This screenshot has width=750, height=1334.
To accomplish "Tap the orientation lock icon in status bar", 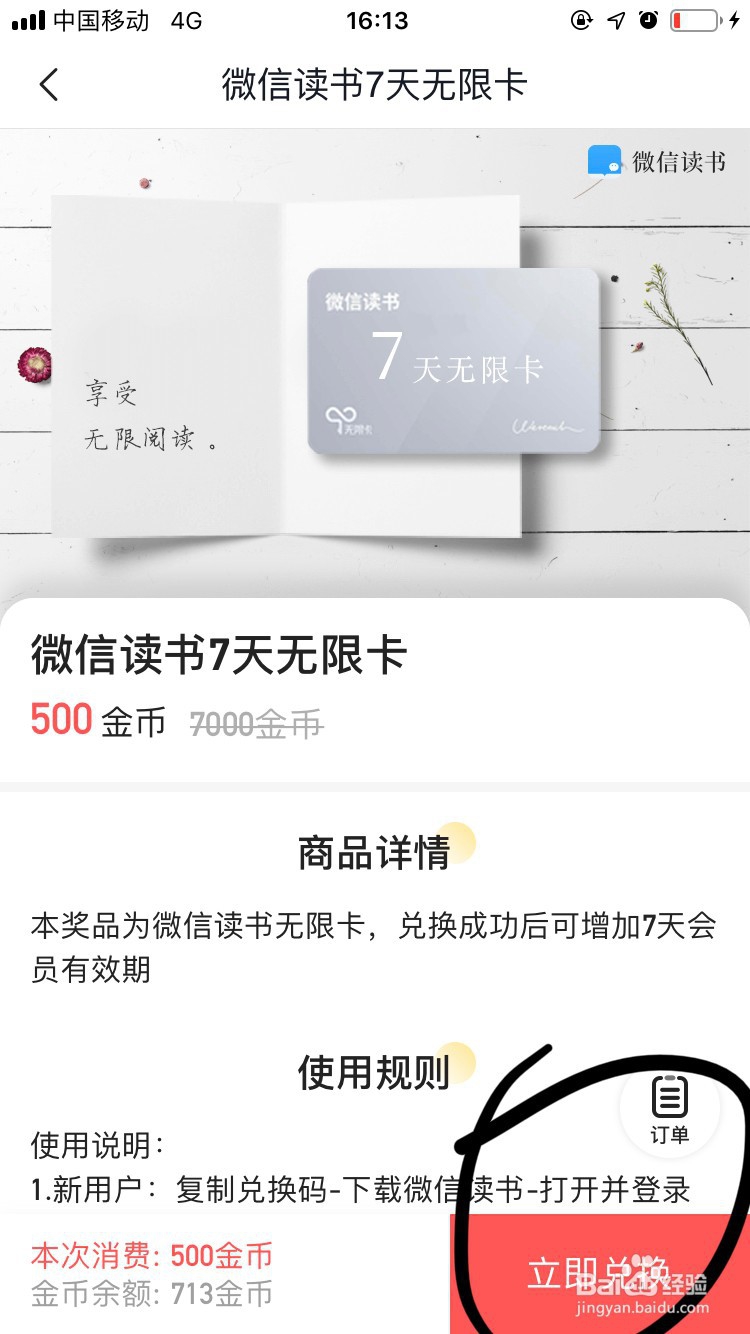I will [x=583, y=21].
